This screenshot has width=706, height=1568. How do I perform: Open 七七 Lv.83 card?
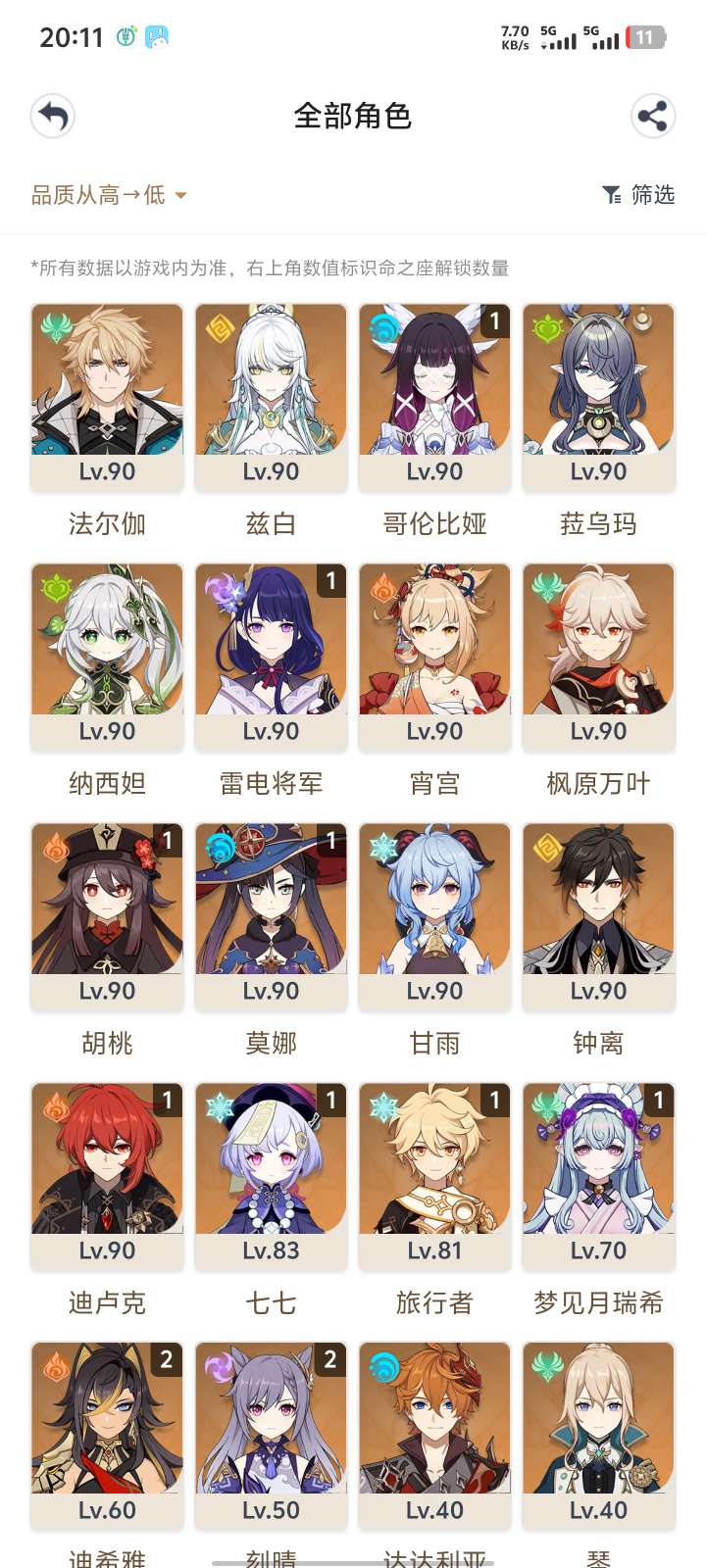click(x=271, y=1176)
